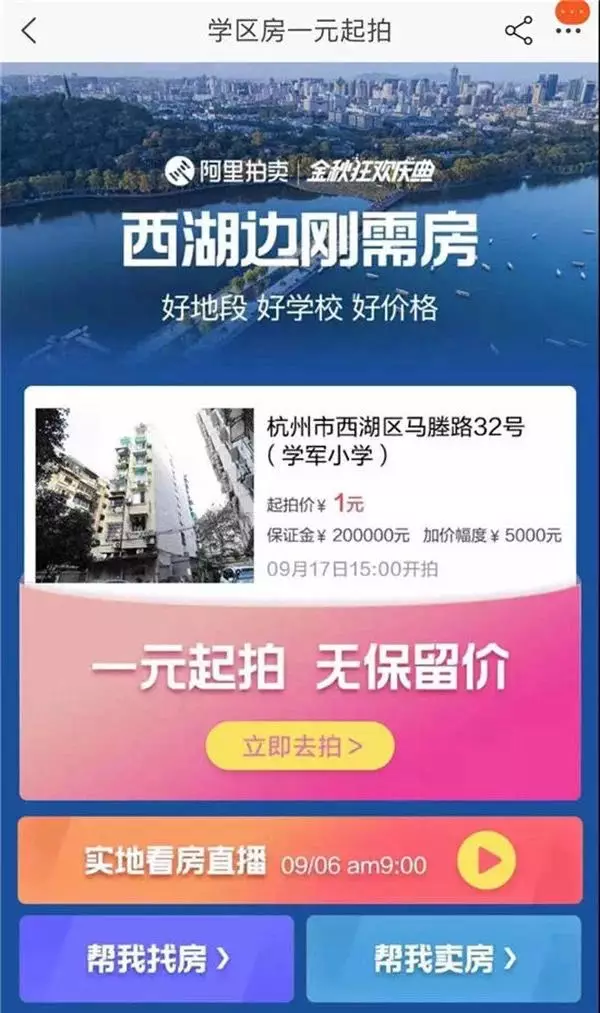Viewport: 600px width, 1013px height.
Task: Open 帮我卖房
Action: point(444,959)
